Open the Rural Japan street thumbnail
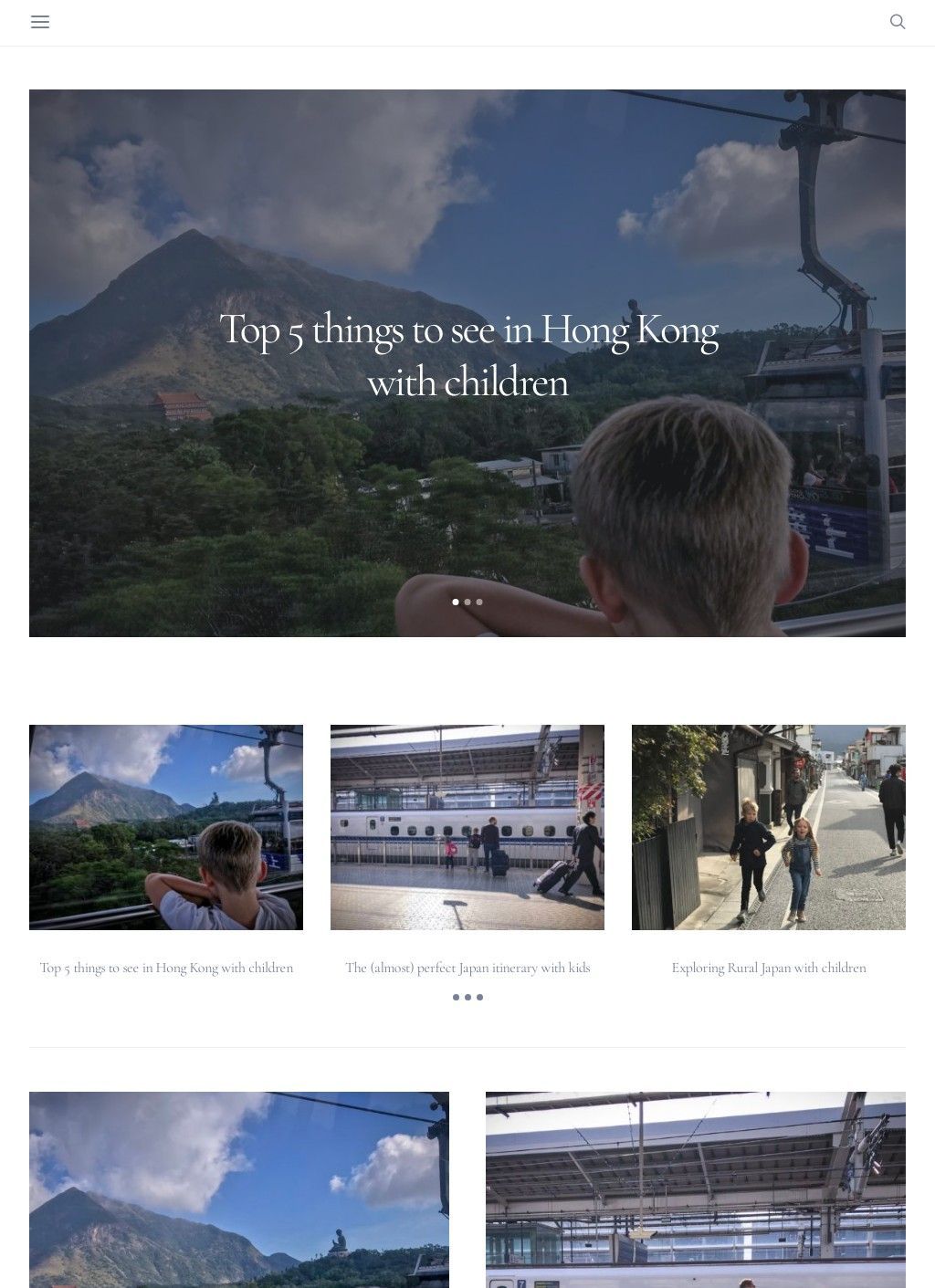This screenshot has height=1288, width=935. pos(769,827)
